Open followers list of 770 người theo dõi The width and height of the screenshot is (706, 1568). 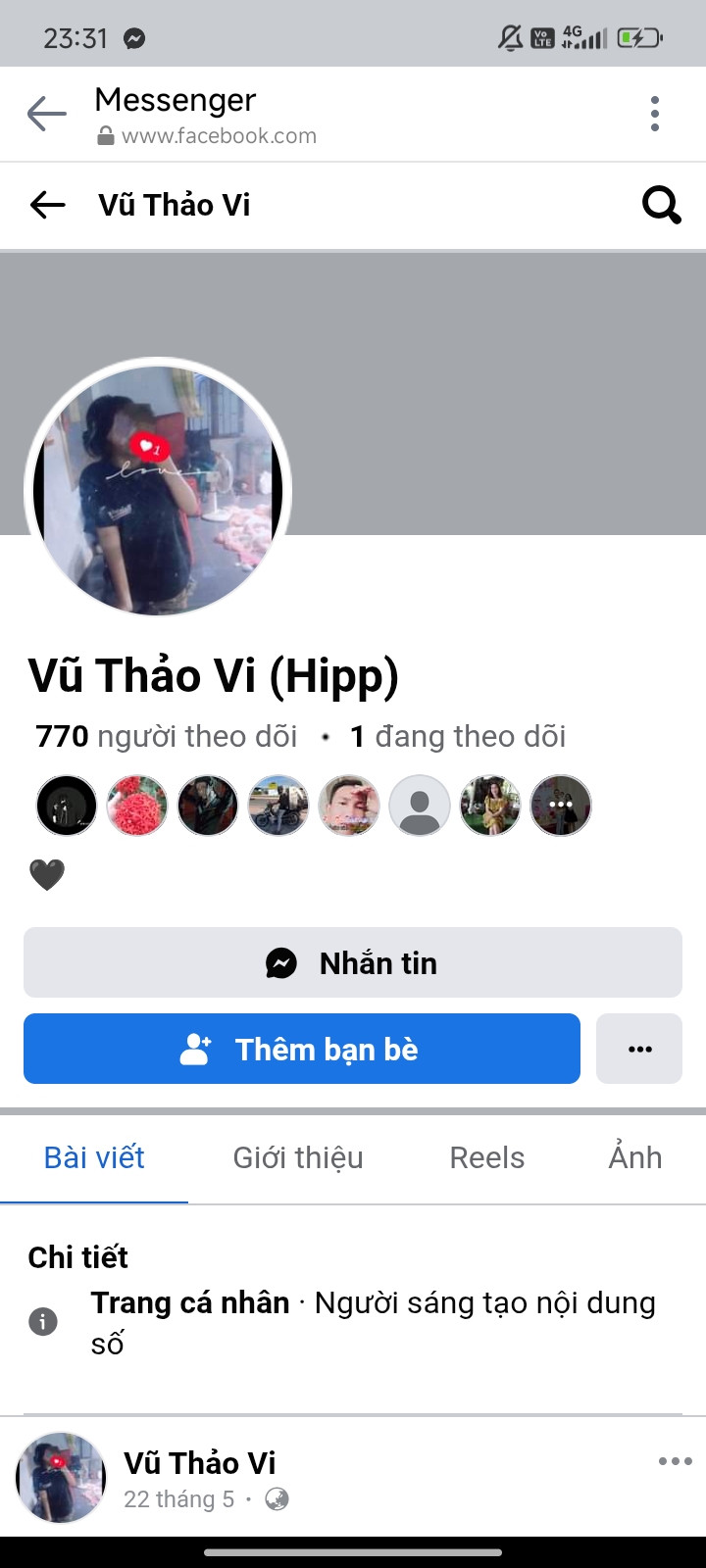pos(167,736)
